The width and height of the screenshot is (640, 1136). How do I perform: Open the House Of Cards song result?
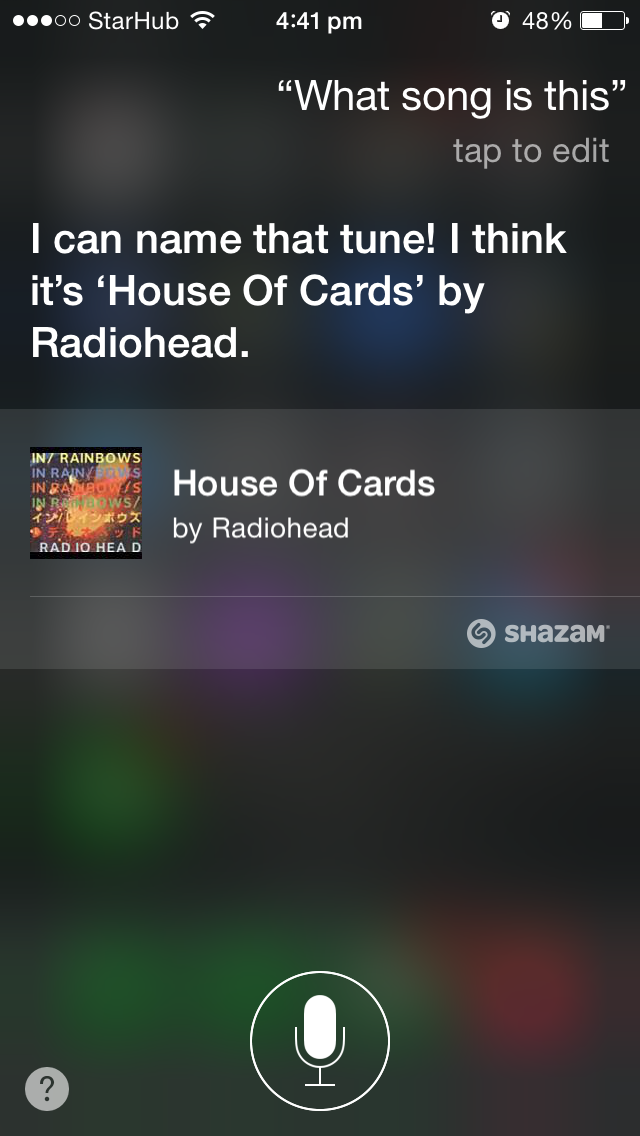tap(304, 502)
